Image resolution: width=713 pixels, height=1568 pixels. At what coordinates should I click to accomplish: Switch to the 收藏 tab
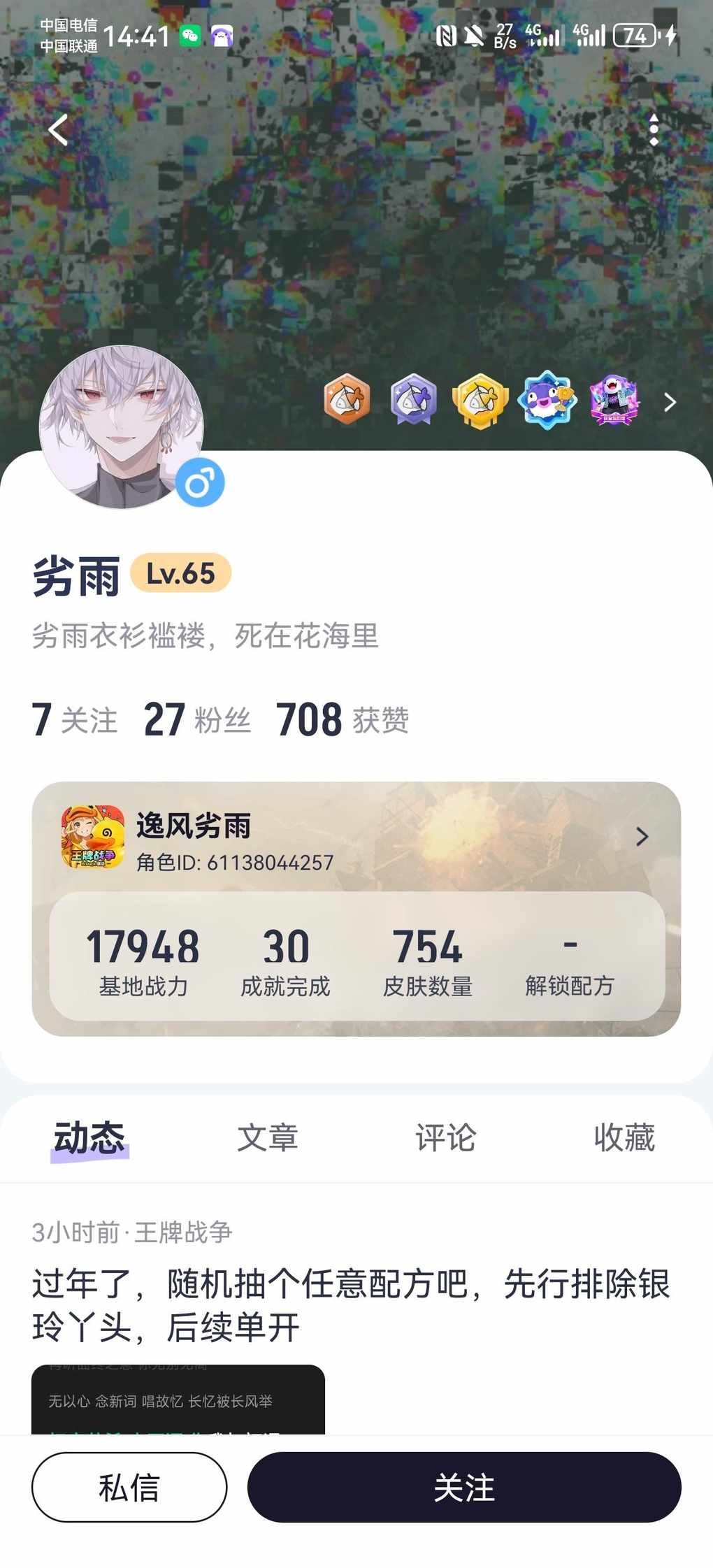click(x=624, y=1137)
